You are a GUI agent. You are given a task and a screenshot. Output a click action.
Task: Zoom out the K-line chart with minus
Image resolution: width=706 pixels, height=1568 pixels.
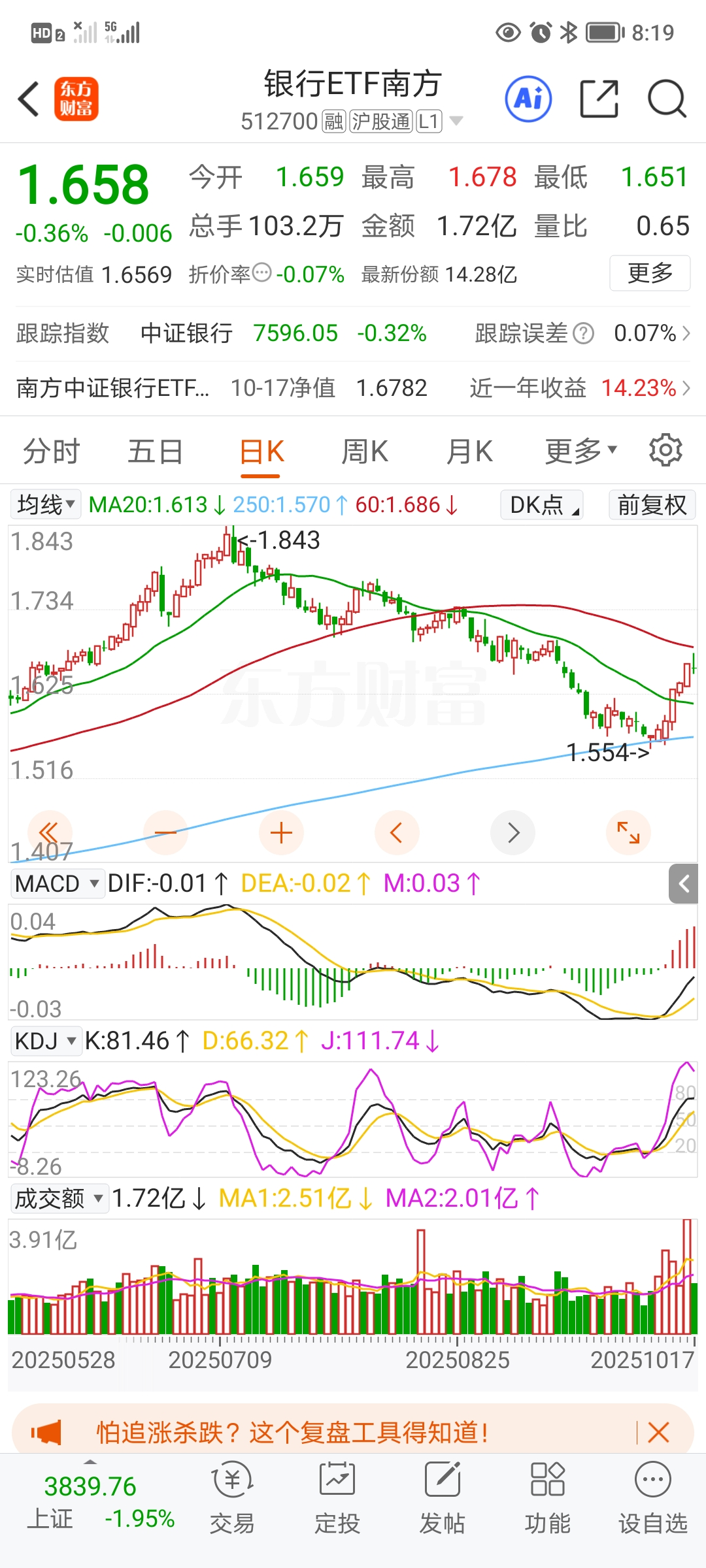(x=165, y=833)
